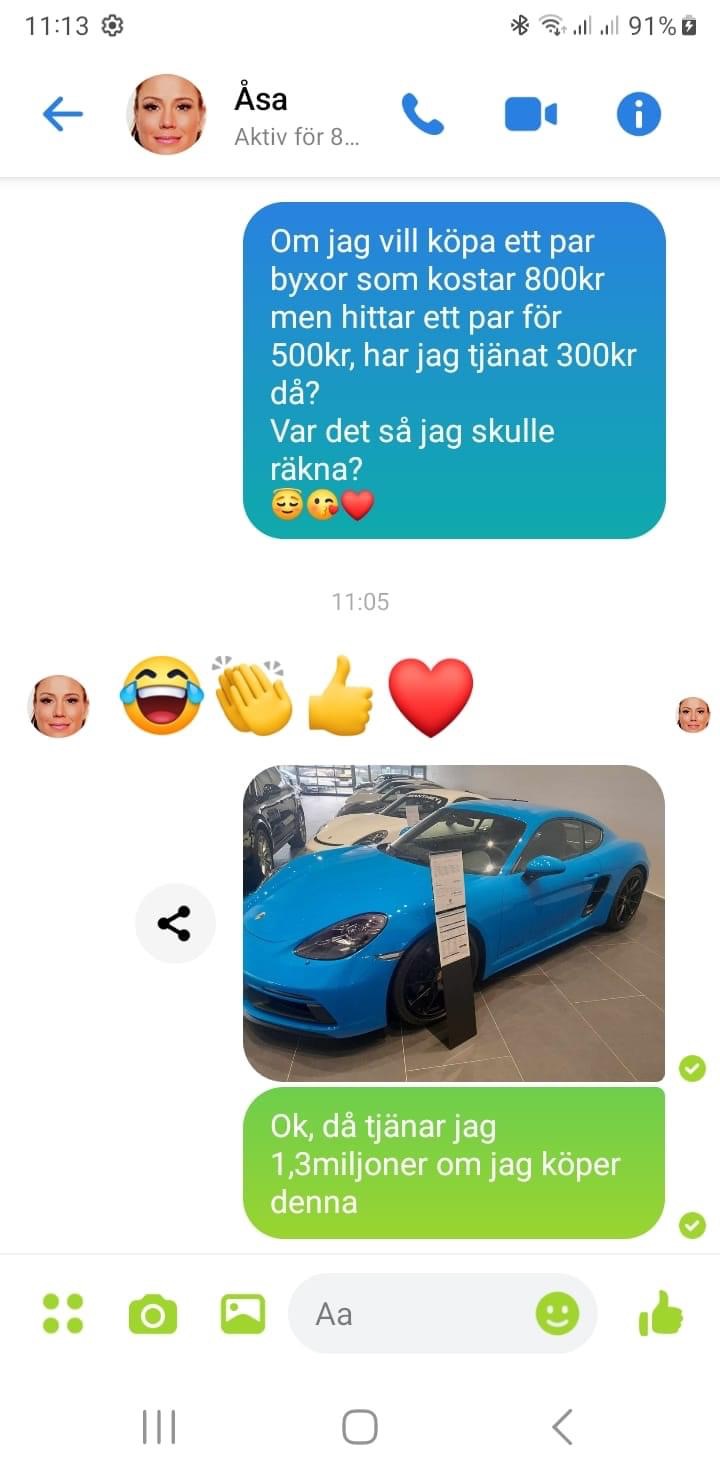This screenshot has width=720, height=1480.
Task: Share the car photo with the share icon
Action: tap(175, 923)
